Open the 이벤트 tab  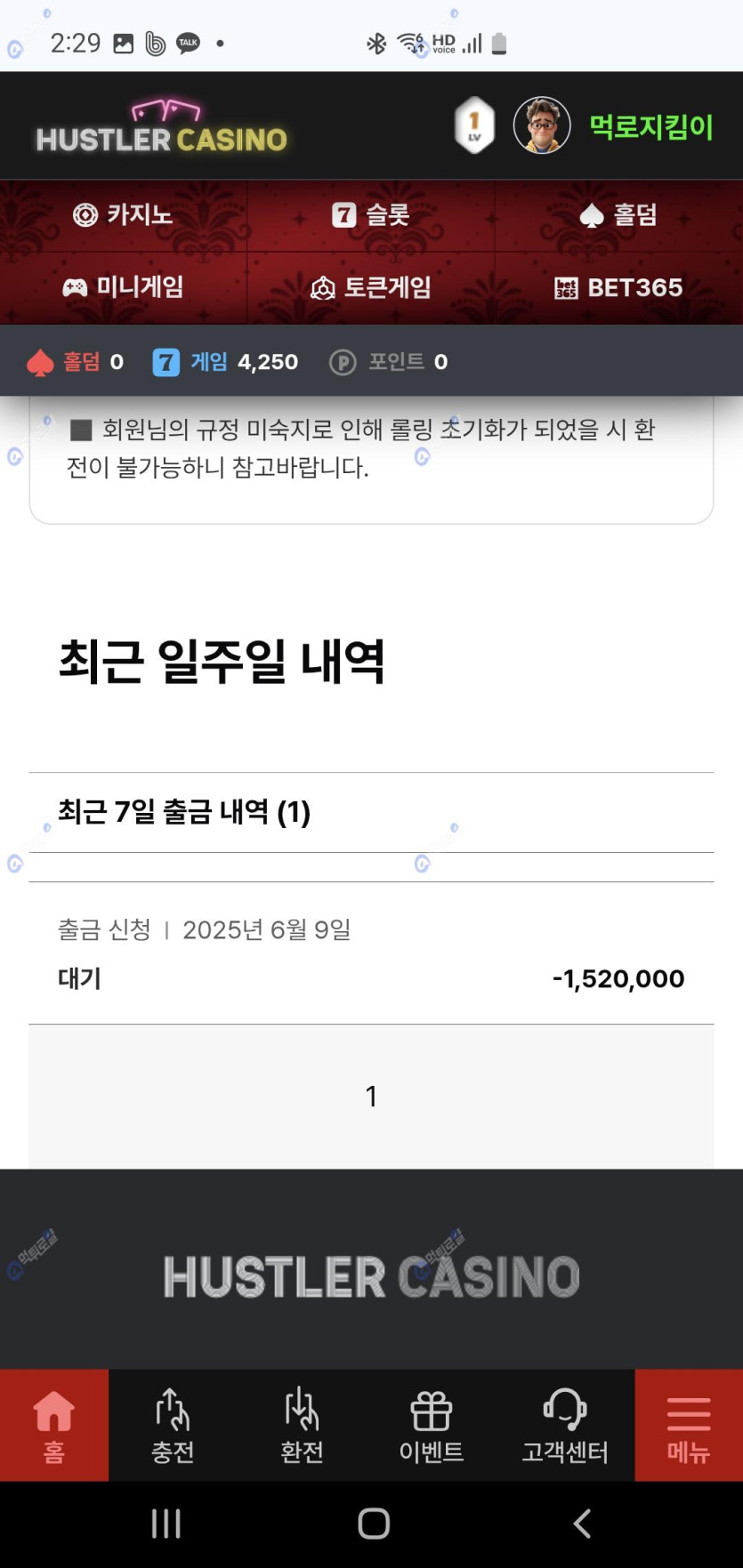click(x=432, y=1426)
